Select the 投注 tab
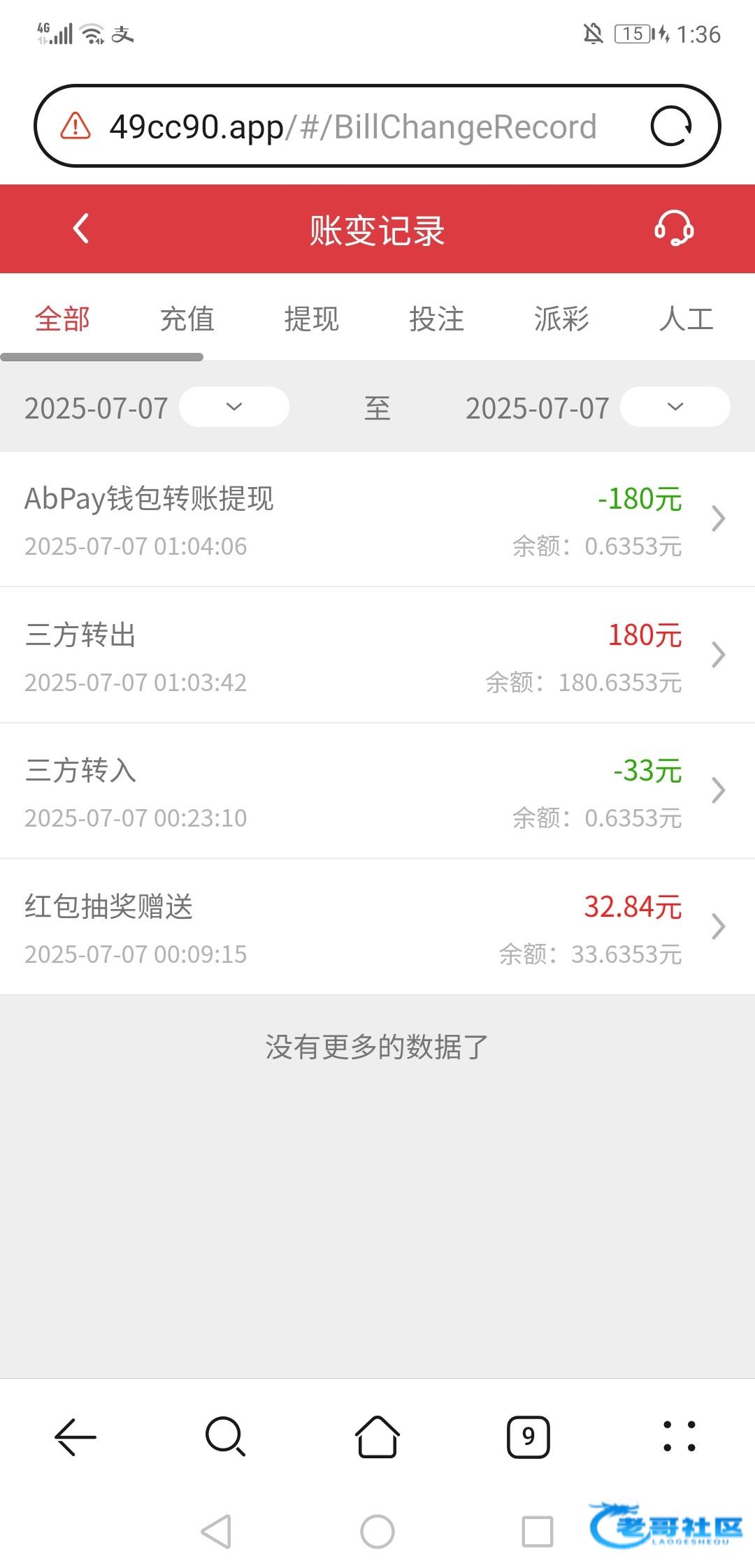This screenshot has width=755, height=1568. pyautogui.click(x=437, y=319)
